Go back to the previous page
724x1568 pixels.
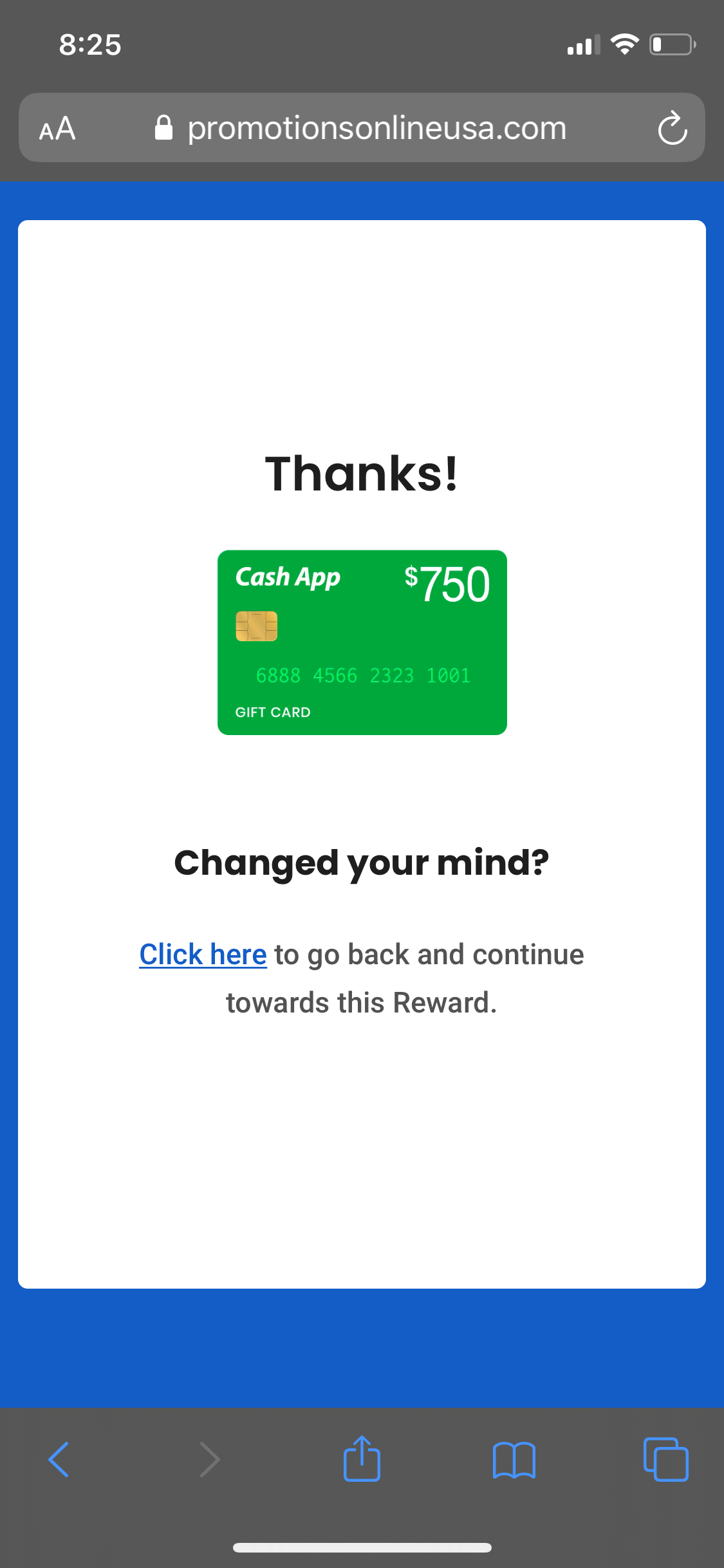coord(59,1459)
